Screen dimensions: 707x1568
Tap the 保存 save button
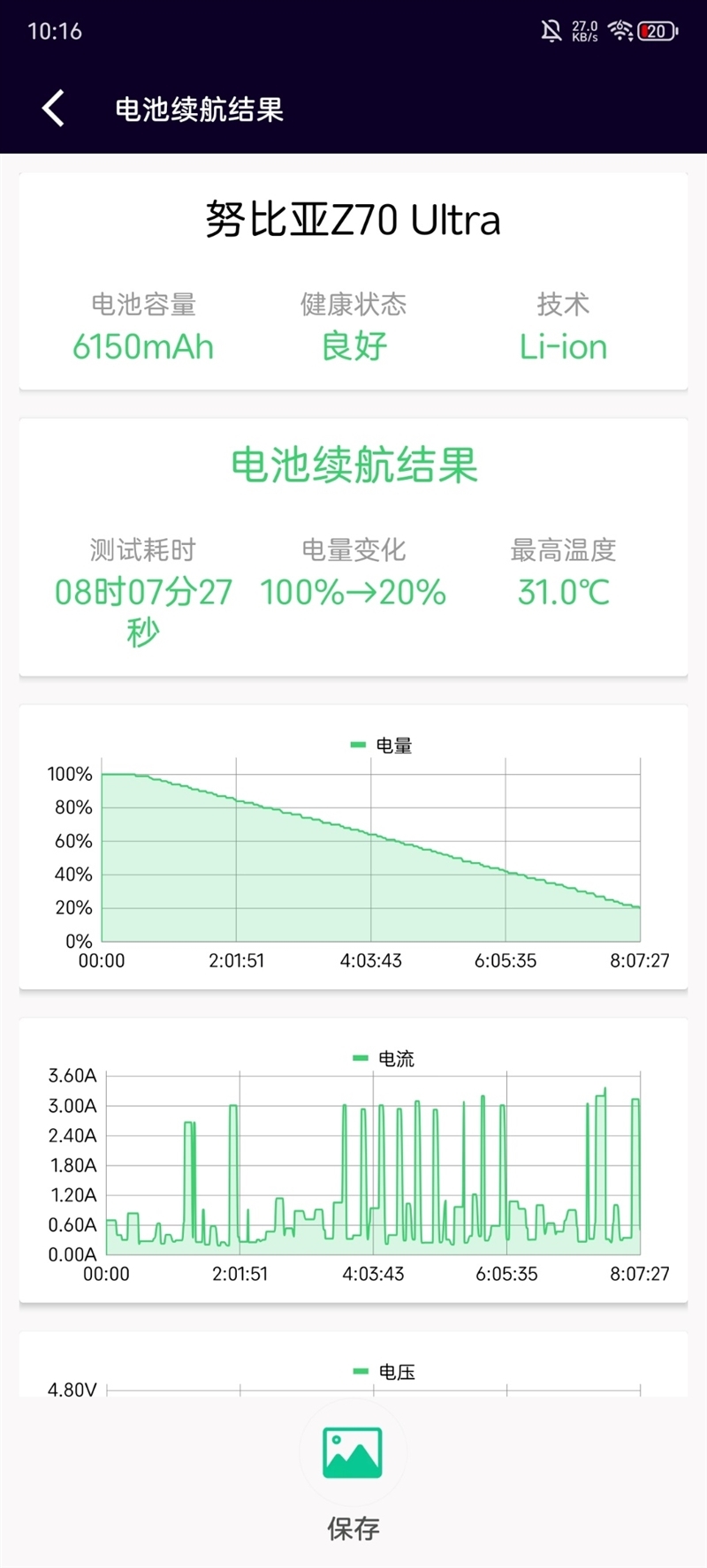tap(353, 1525)
